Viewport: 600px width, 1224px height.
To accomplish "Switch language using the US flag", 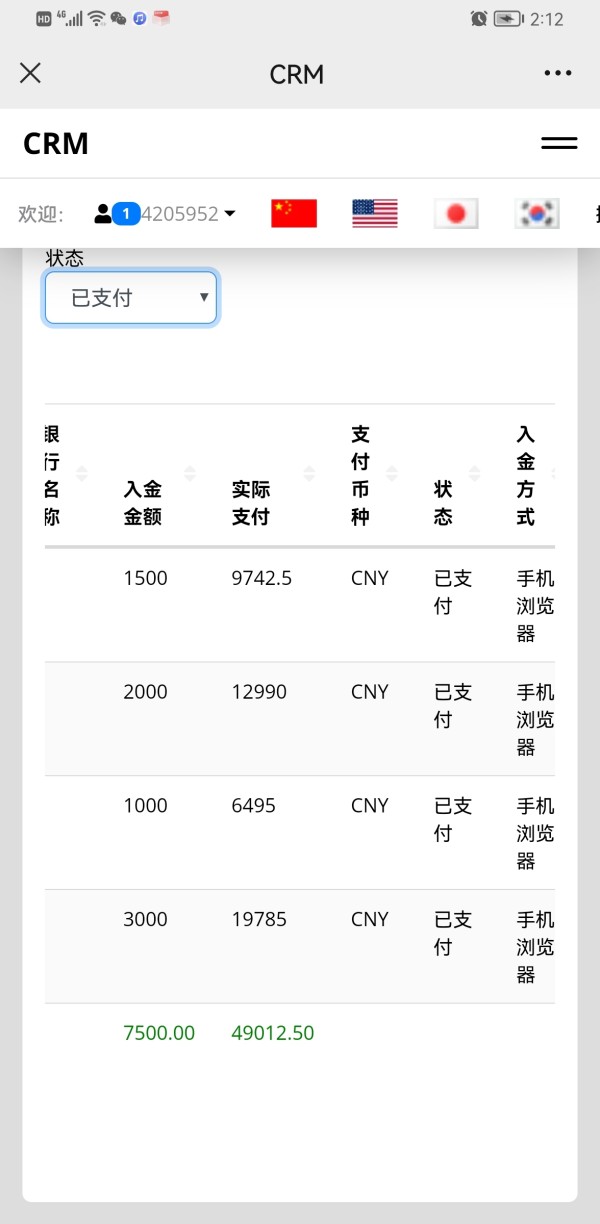I will [x=375, y=213].
